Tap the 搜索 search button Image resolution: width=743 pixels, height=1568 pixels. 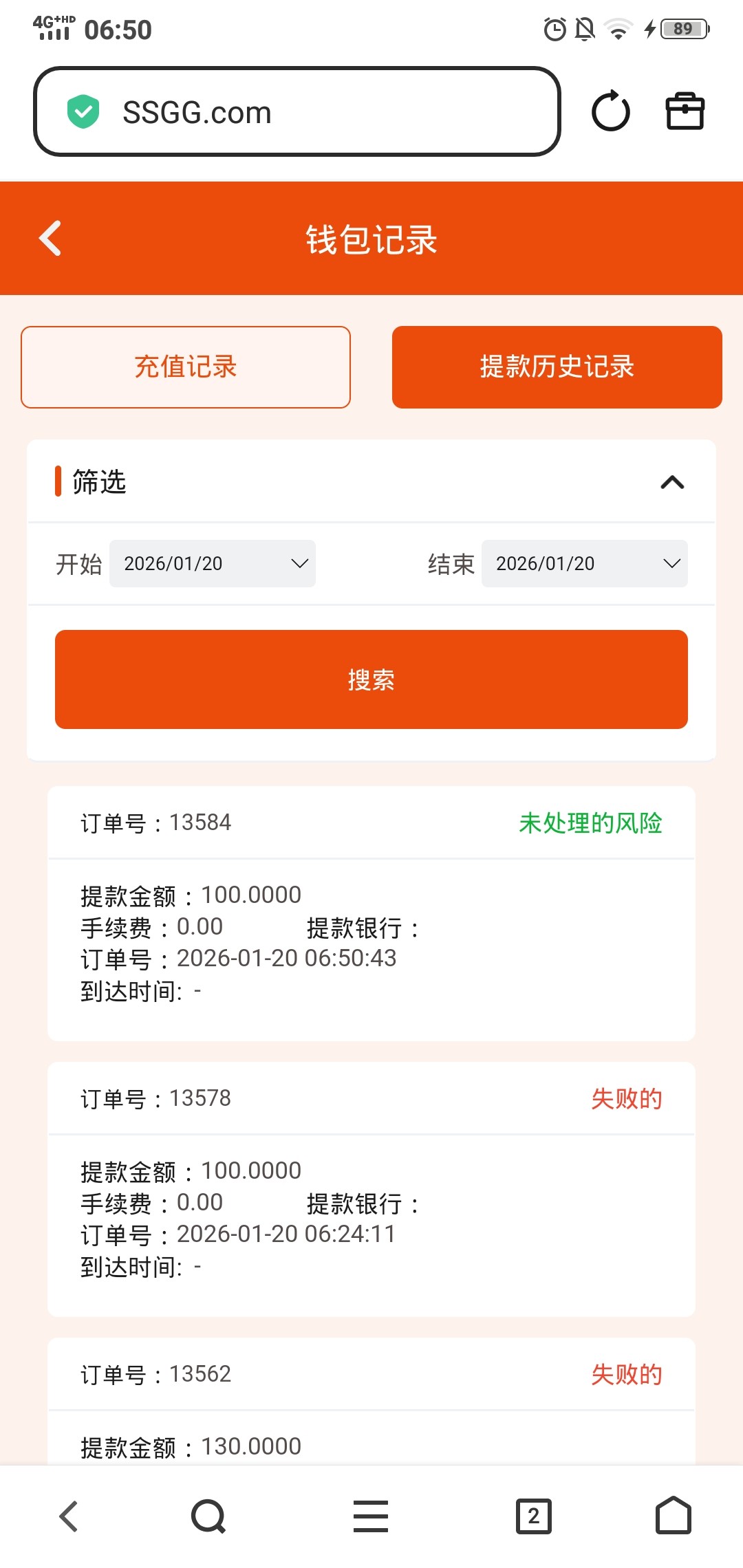(371, 679)
